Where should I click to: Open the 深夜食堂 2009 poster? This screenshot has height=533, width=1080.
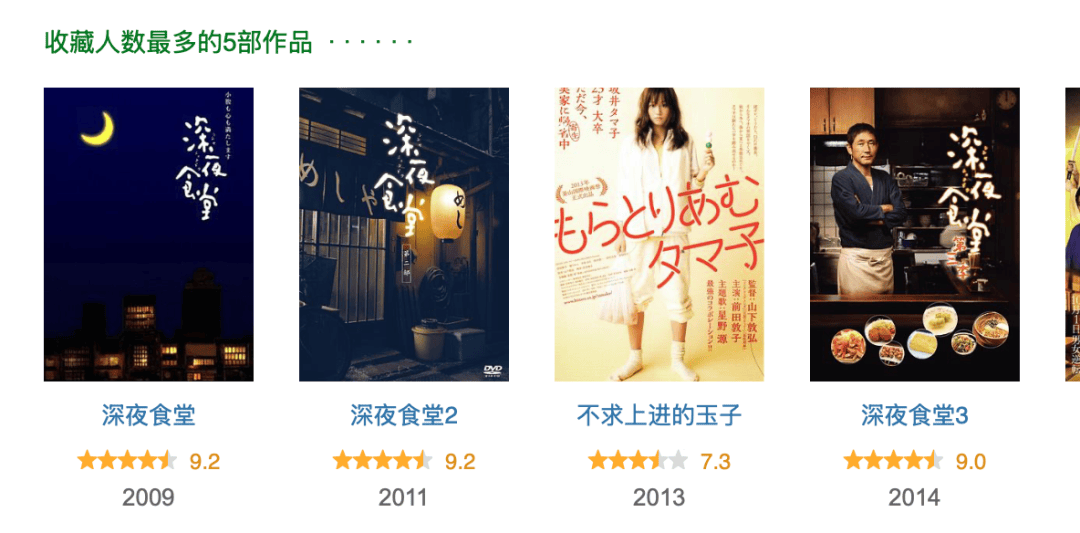tap(148, 234)
